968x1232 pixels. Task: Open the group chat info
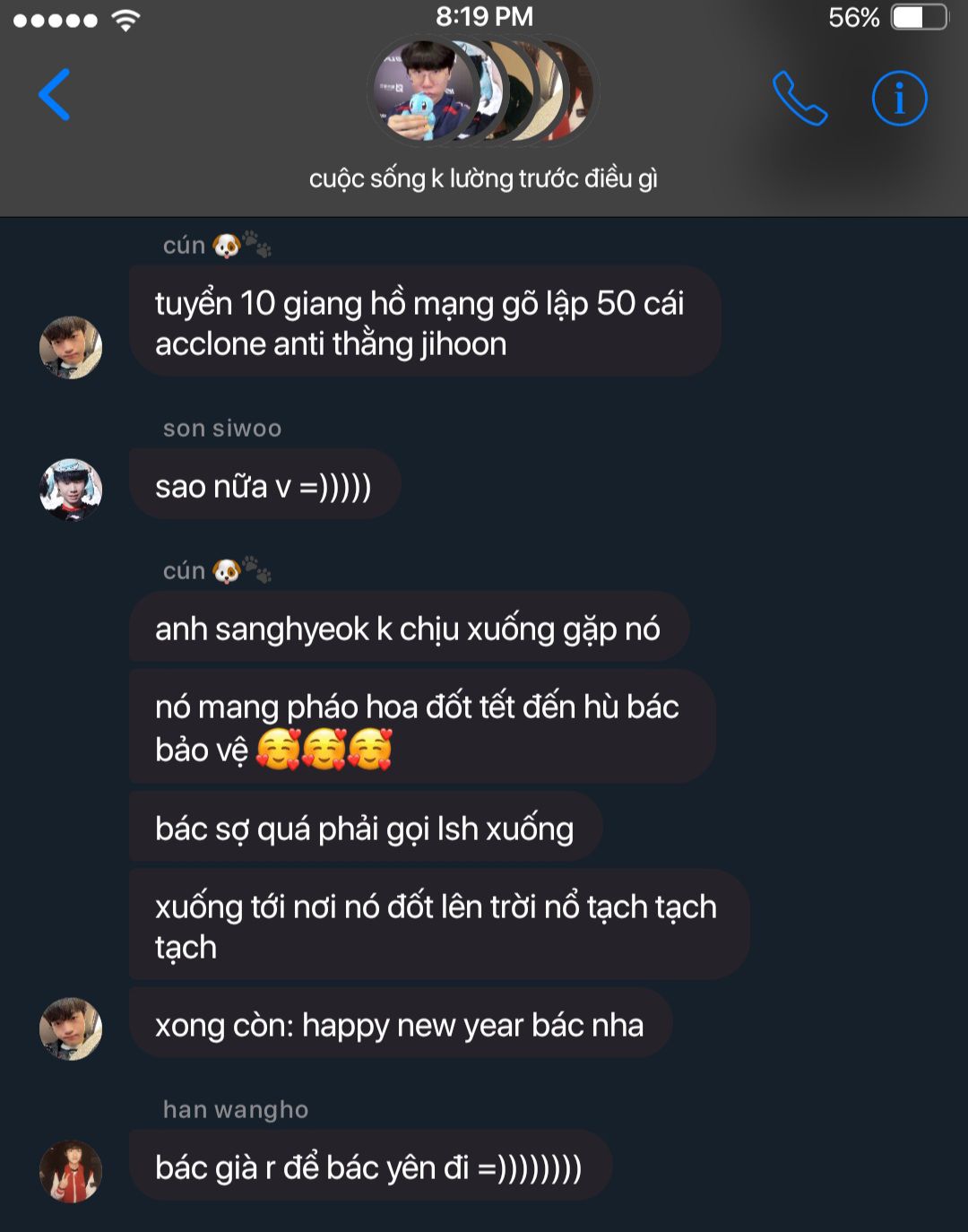pyautogui.click(x=899, y=98)
